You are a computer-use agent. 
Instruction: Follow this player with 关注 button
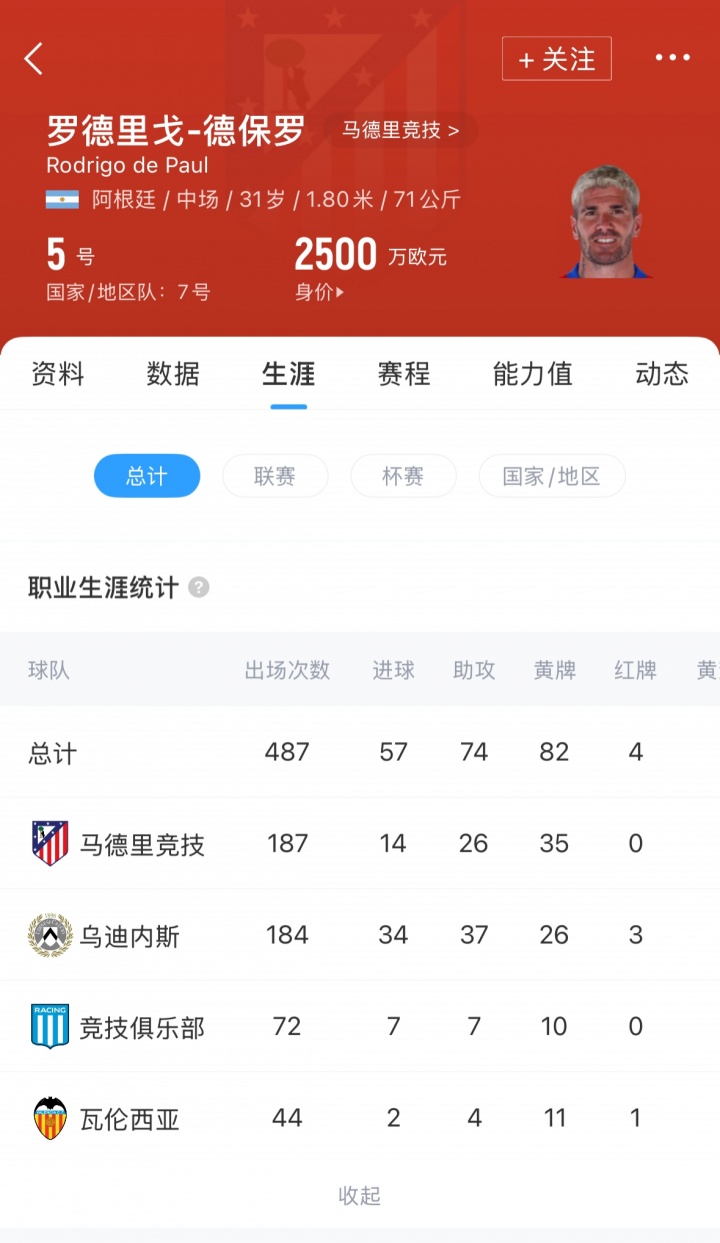tap(556, 59)
